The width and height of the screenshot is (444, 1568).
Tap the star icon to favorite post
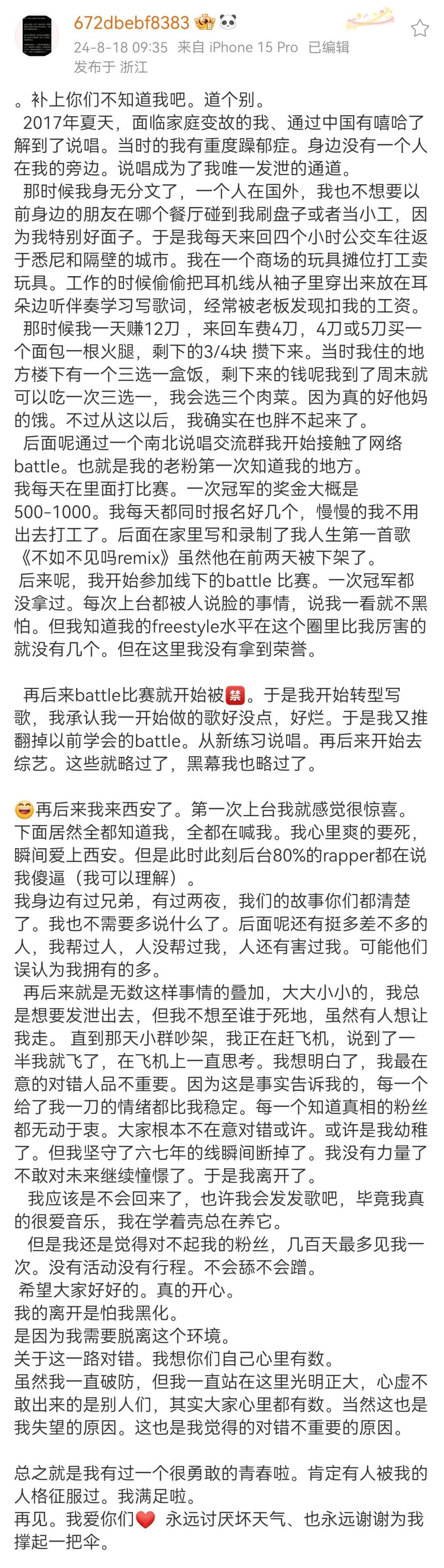(420, 28)
